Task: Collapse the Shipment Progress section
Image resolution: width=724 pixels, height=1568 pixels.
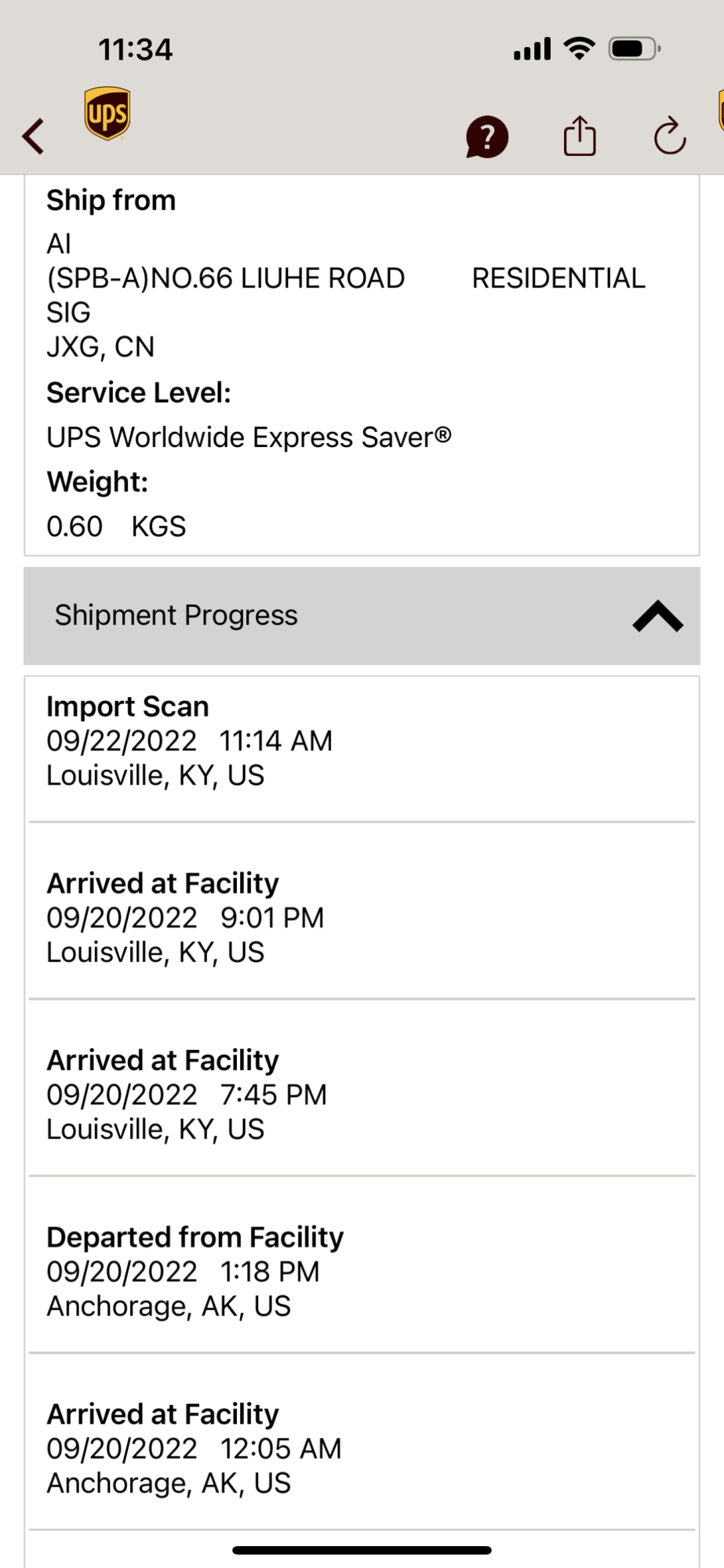Action: pyautogui.click(x=657, y=616)
